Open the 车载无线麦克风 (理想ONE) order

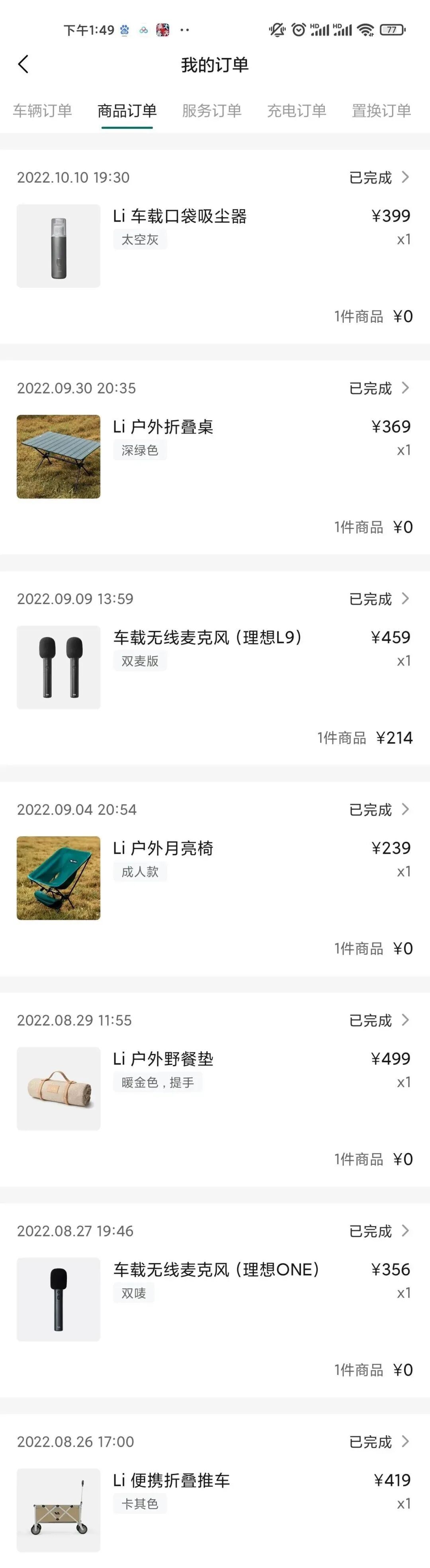[x=216, y=1270]
